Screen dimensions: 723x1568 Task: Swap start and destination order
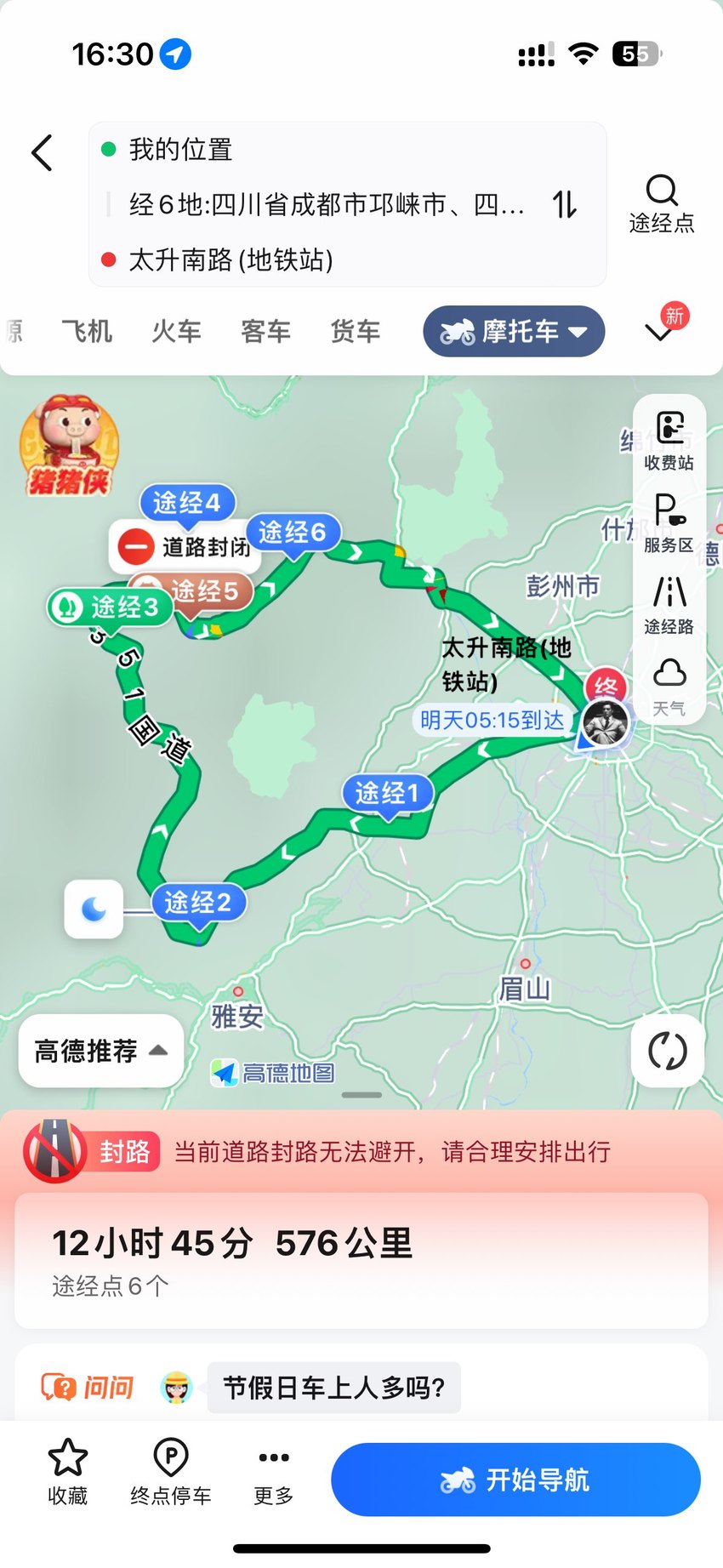(x=565, y=204)
